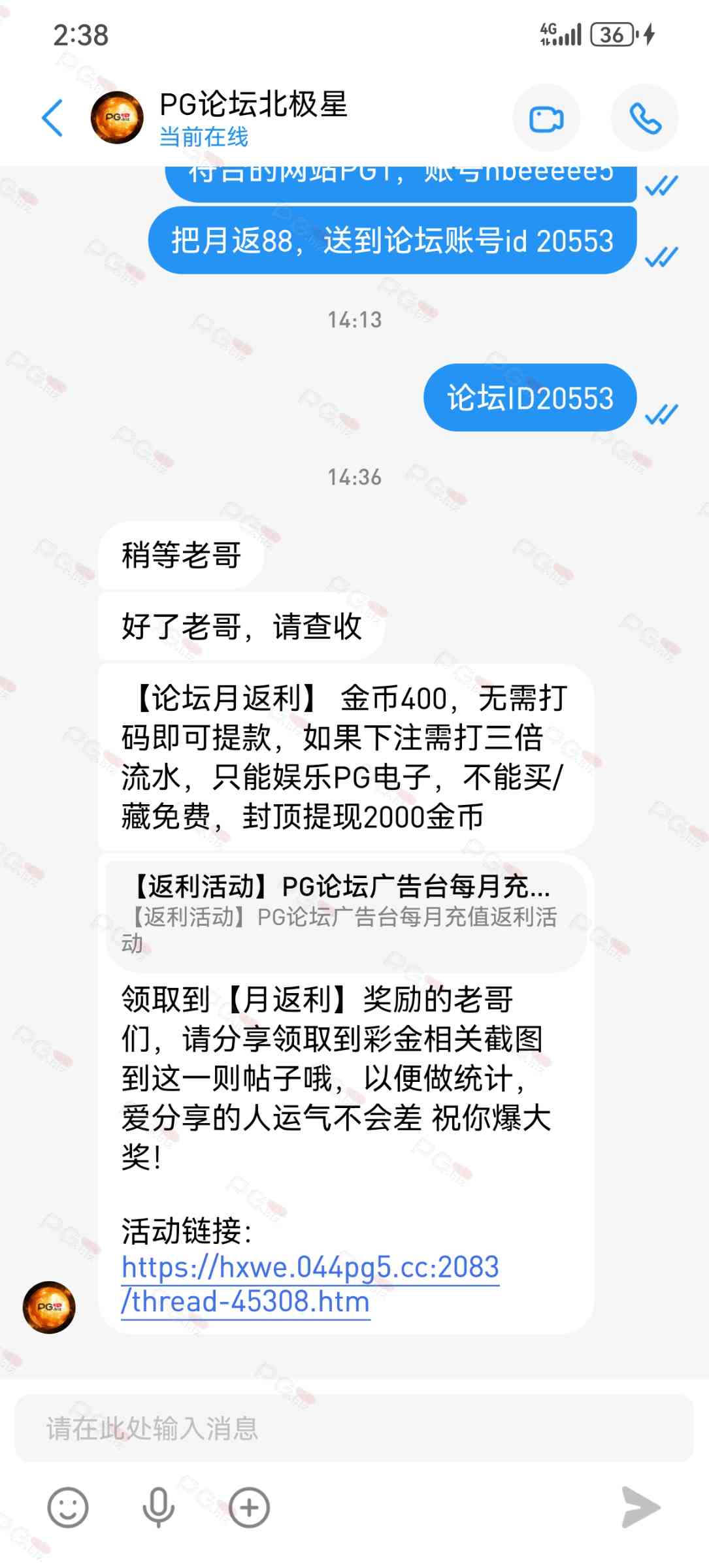Go back from the chat
This screenshot has height=1568, width=709.
point(52,118)
